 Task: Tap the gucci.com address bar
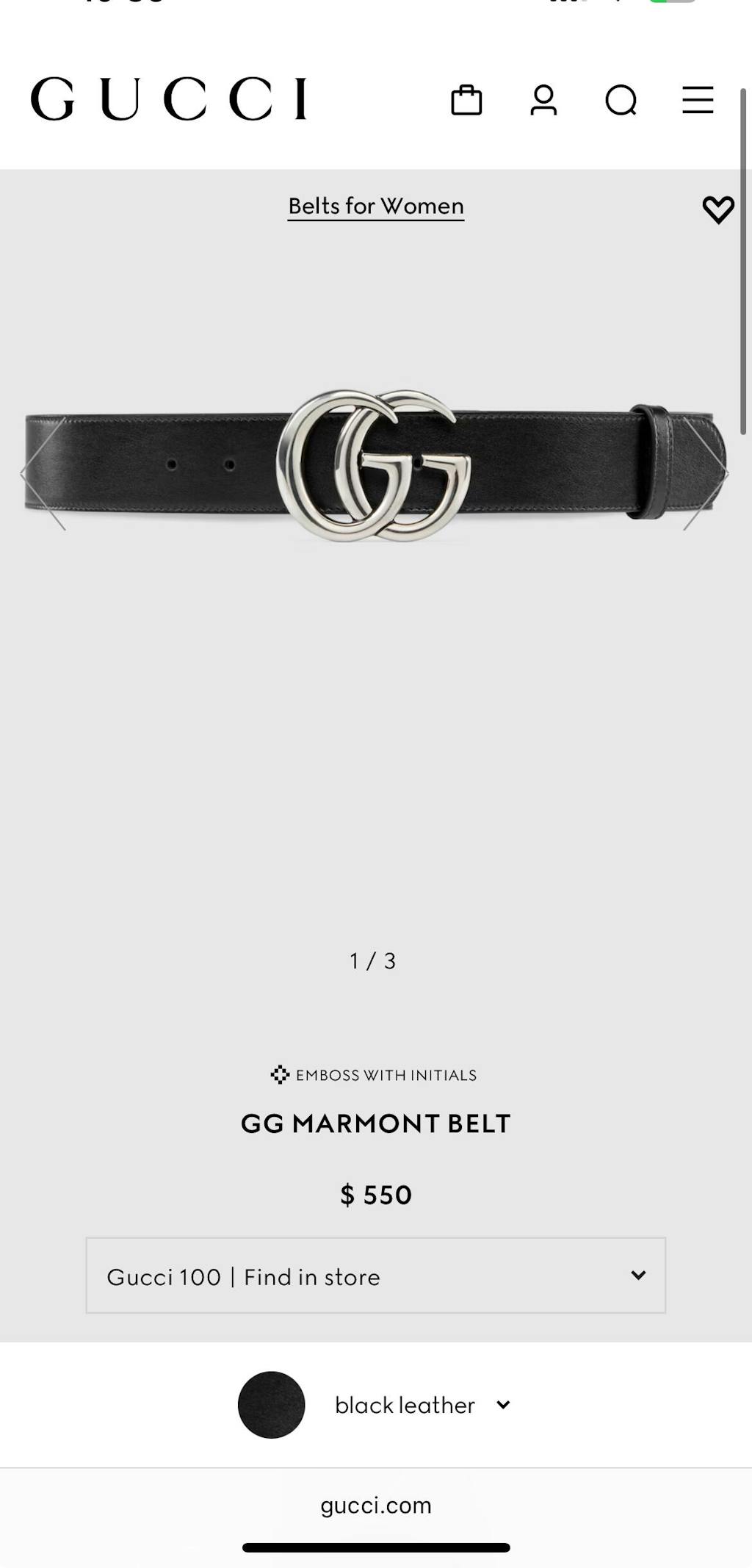coord(376,1505)
